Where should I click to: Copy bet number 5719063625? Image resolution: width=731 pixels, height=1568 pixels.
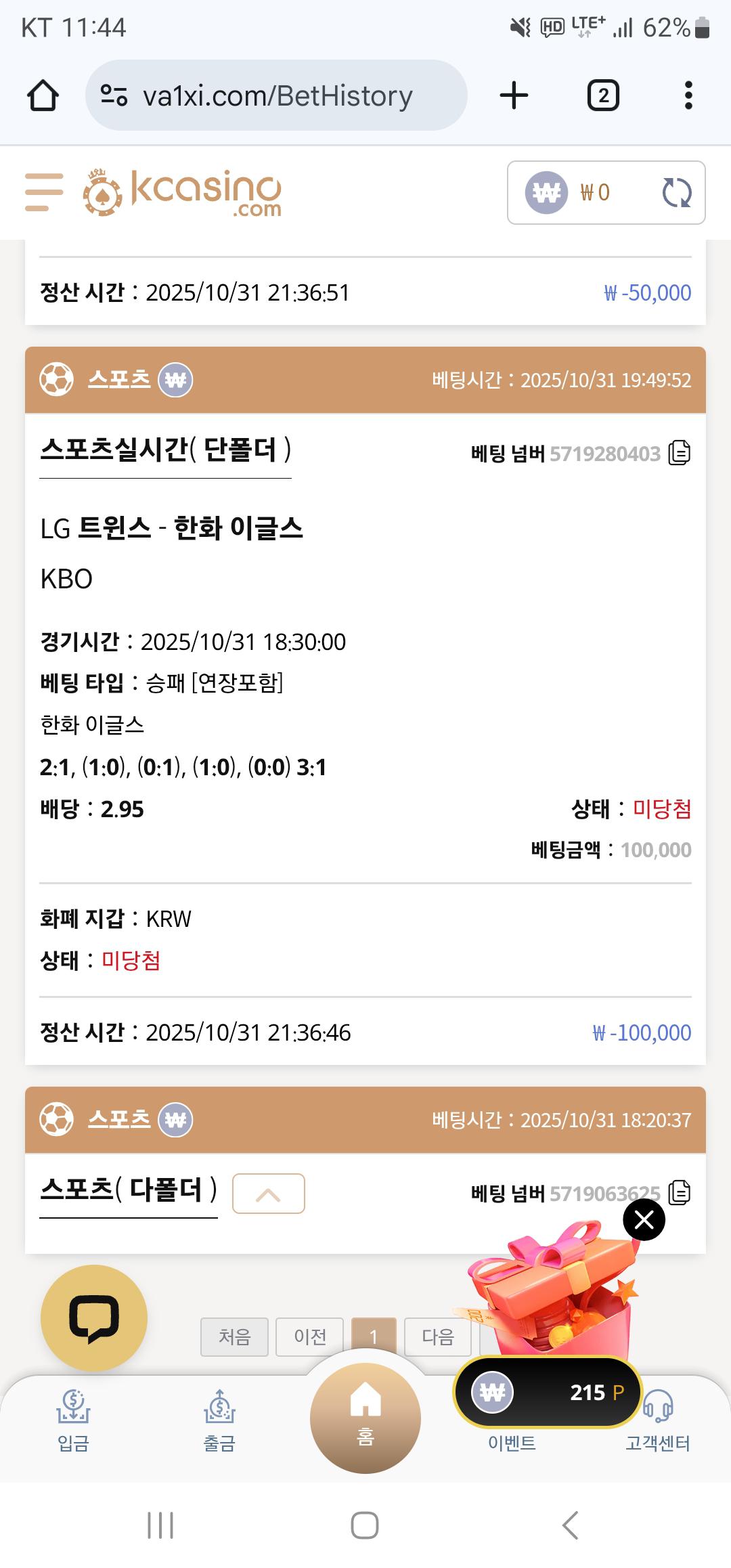coord(679,1192)
